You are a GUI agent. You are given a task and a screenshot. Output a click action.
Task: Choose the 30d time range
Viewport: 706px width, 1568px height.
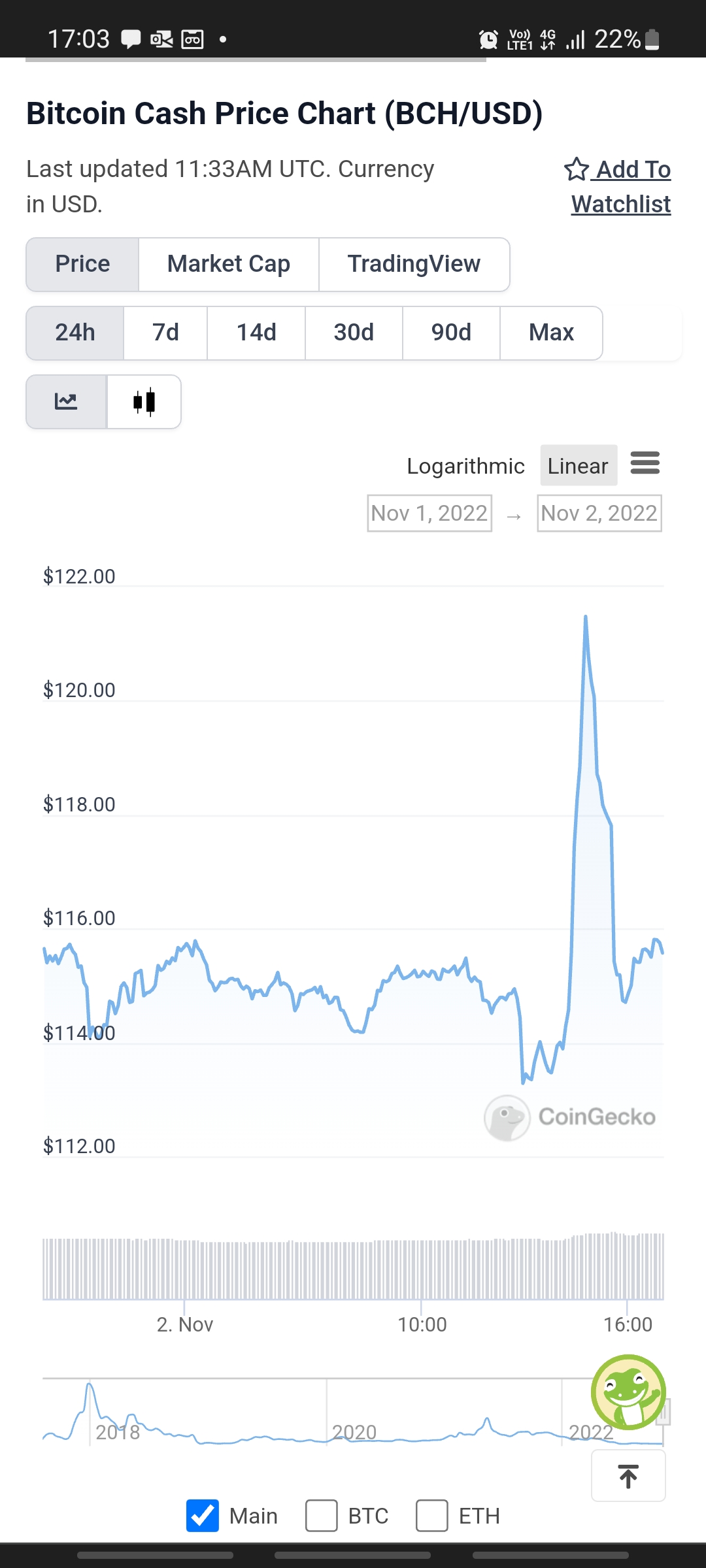tap(354, 333)
